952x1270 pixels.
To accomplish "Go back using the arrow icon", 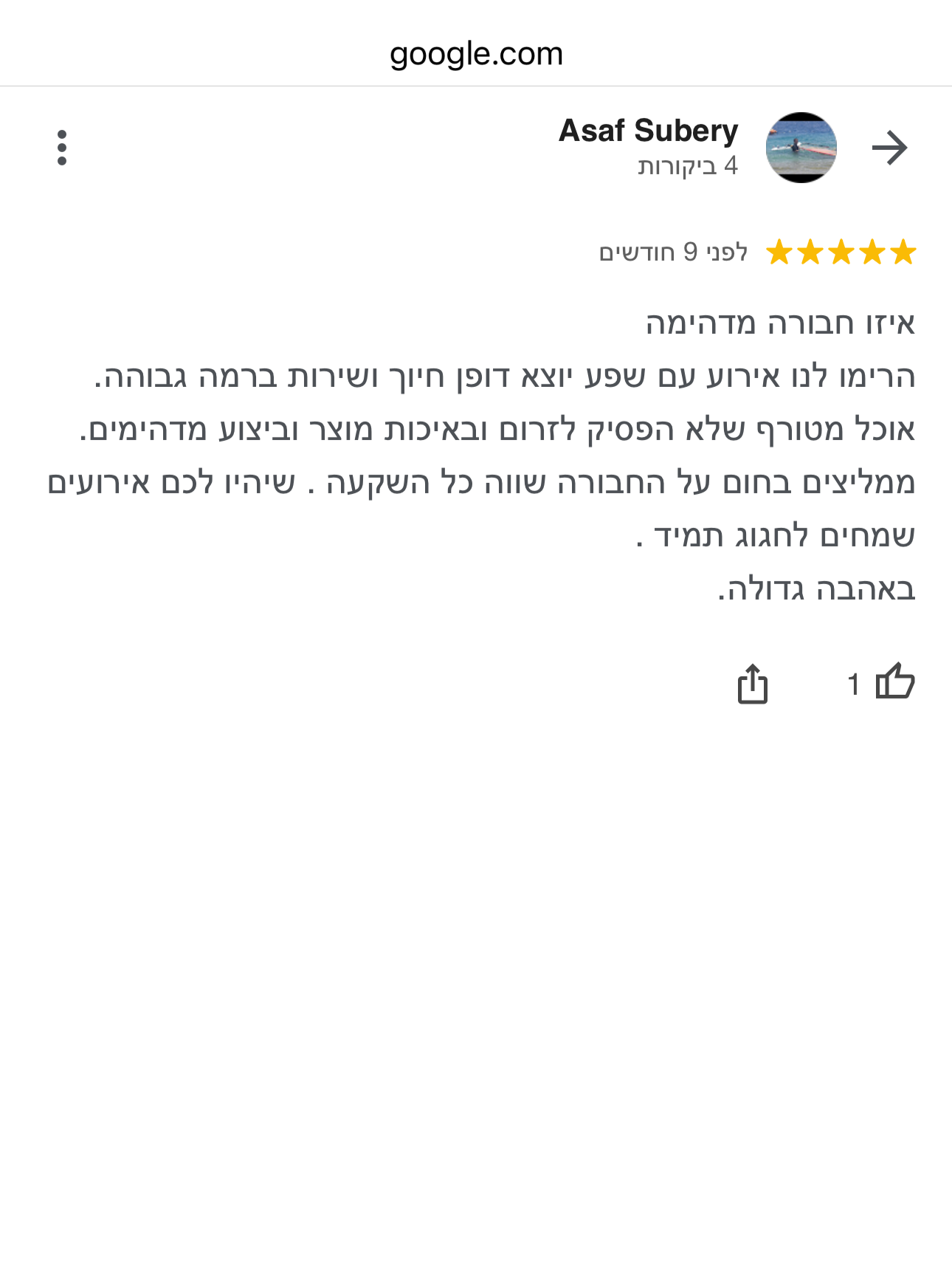I will [889, 148].
